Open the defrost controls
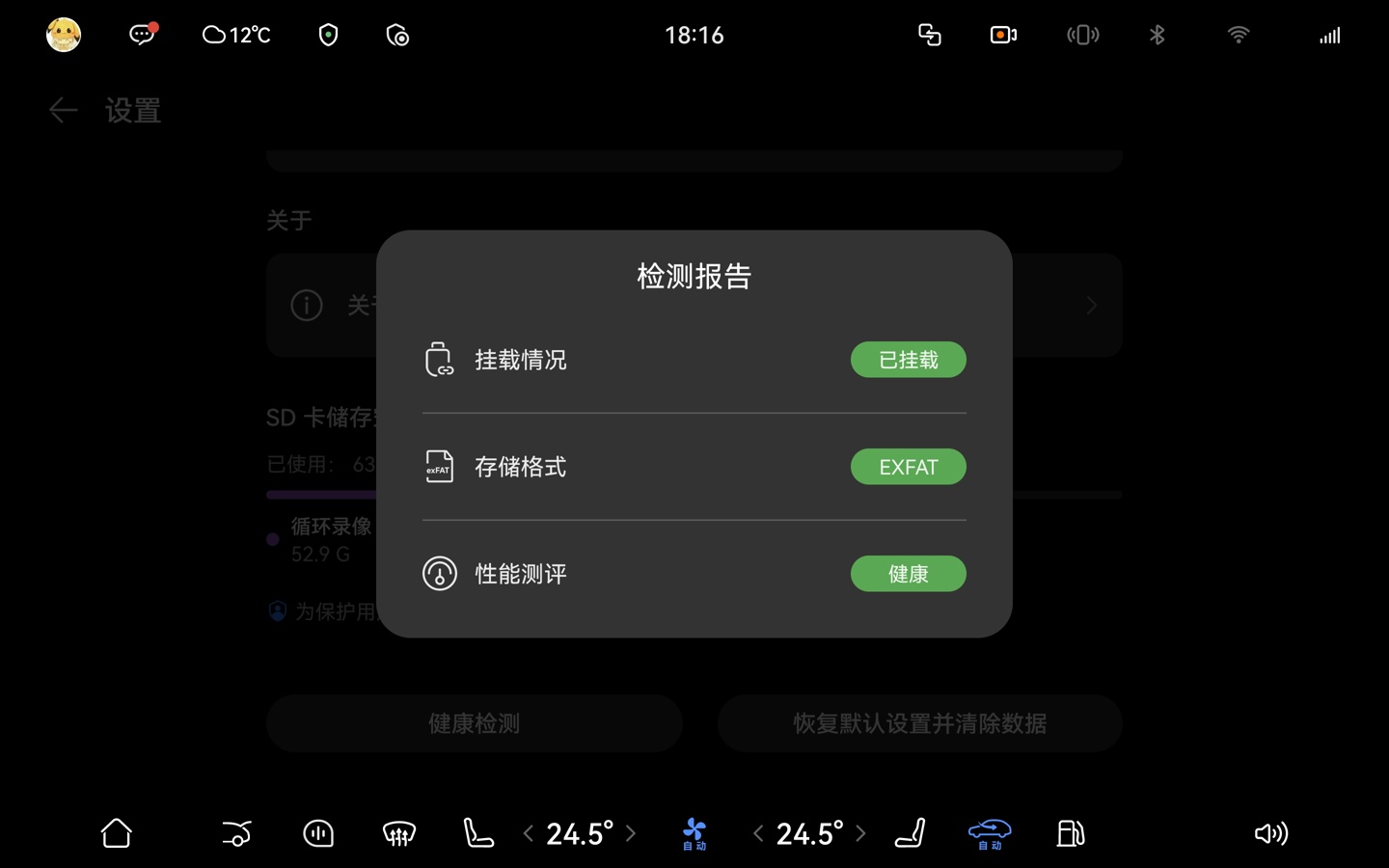 point(399,833)
